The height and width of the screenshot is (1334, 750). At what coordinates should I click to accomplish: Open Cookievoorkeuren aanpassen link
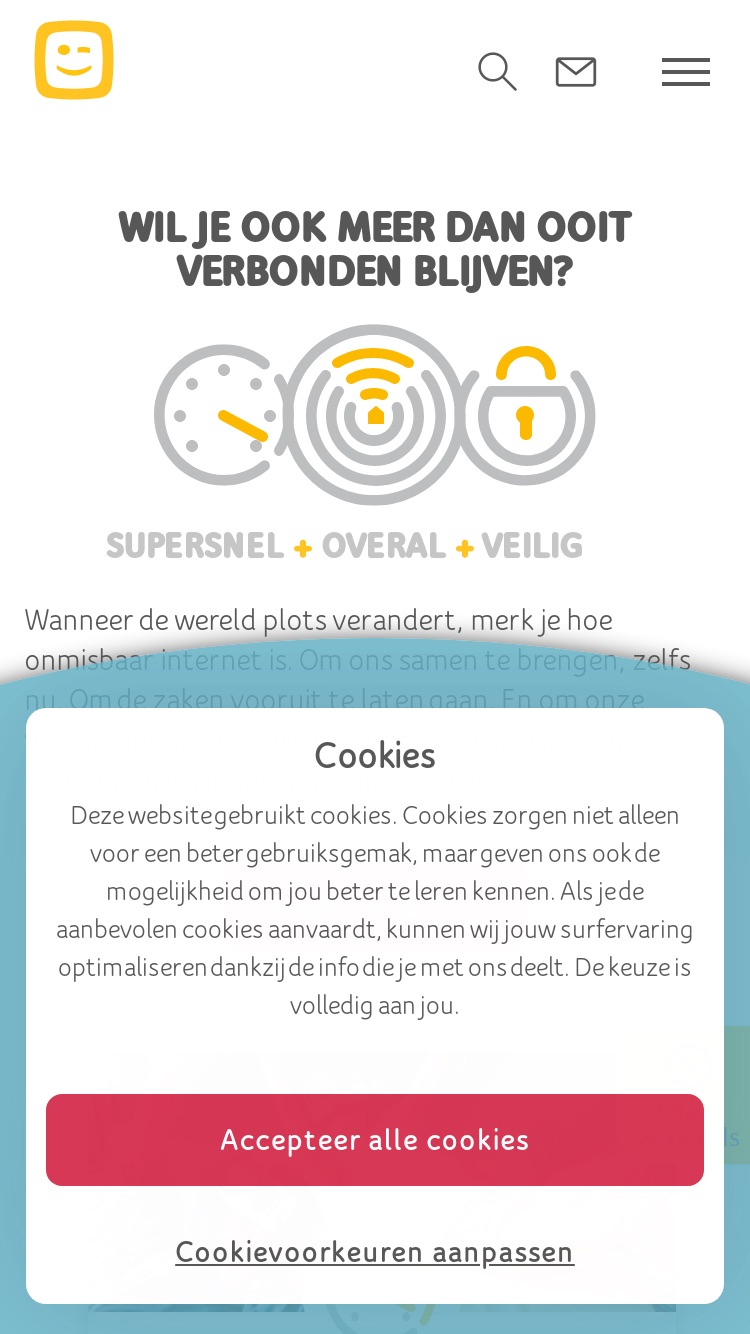tap(375, 1252)
